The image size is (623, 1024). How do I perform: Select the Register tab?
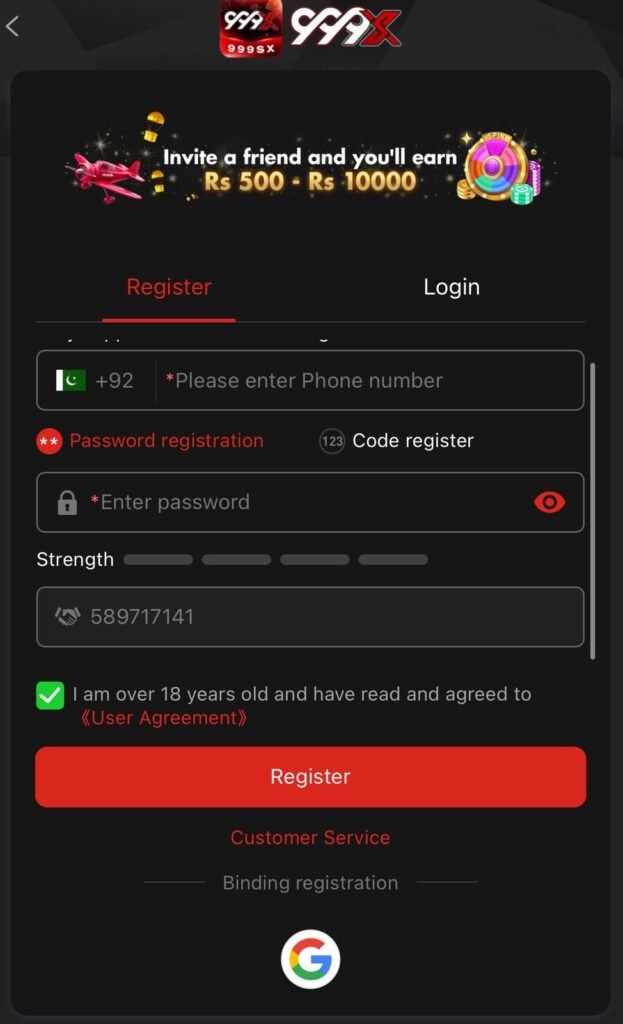tap(169, 287)
